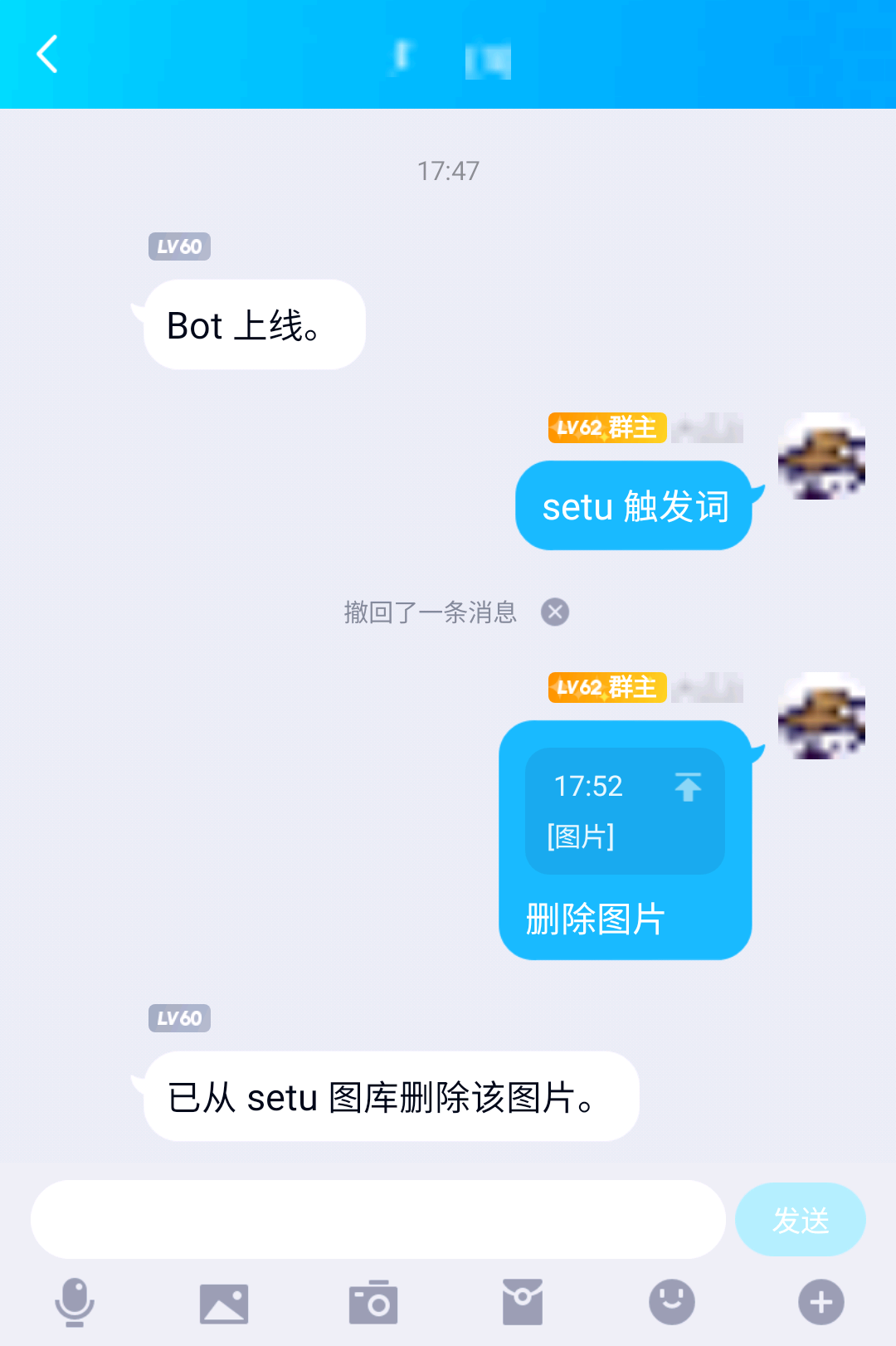
Task: Open the quoted [图片] reference
Action: (x=581, y=837)
